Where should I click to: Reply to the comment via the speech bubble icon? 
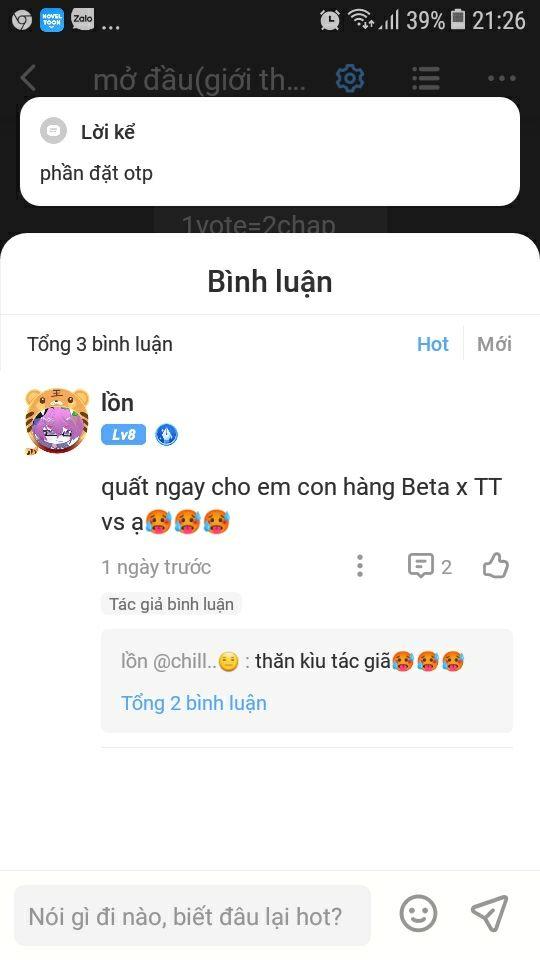pos(421,566)
